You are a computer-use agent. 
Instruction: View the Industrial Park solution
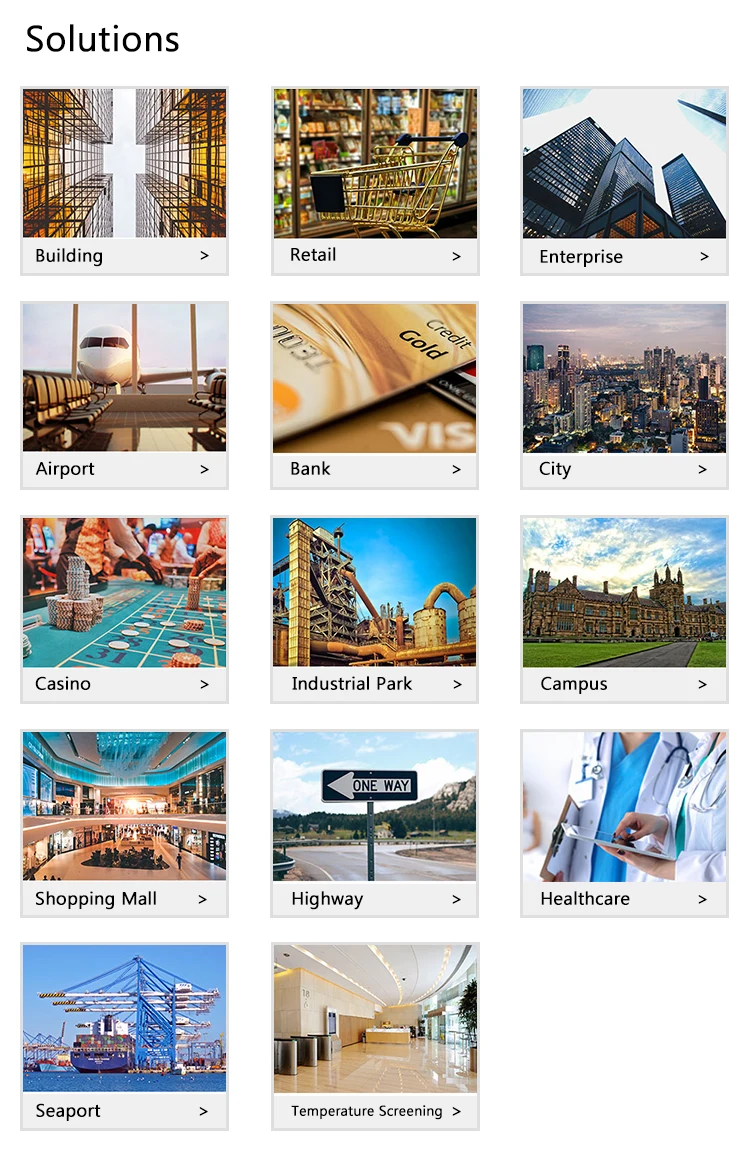374,609
